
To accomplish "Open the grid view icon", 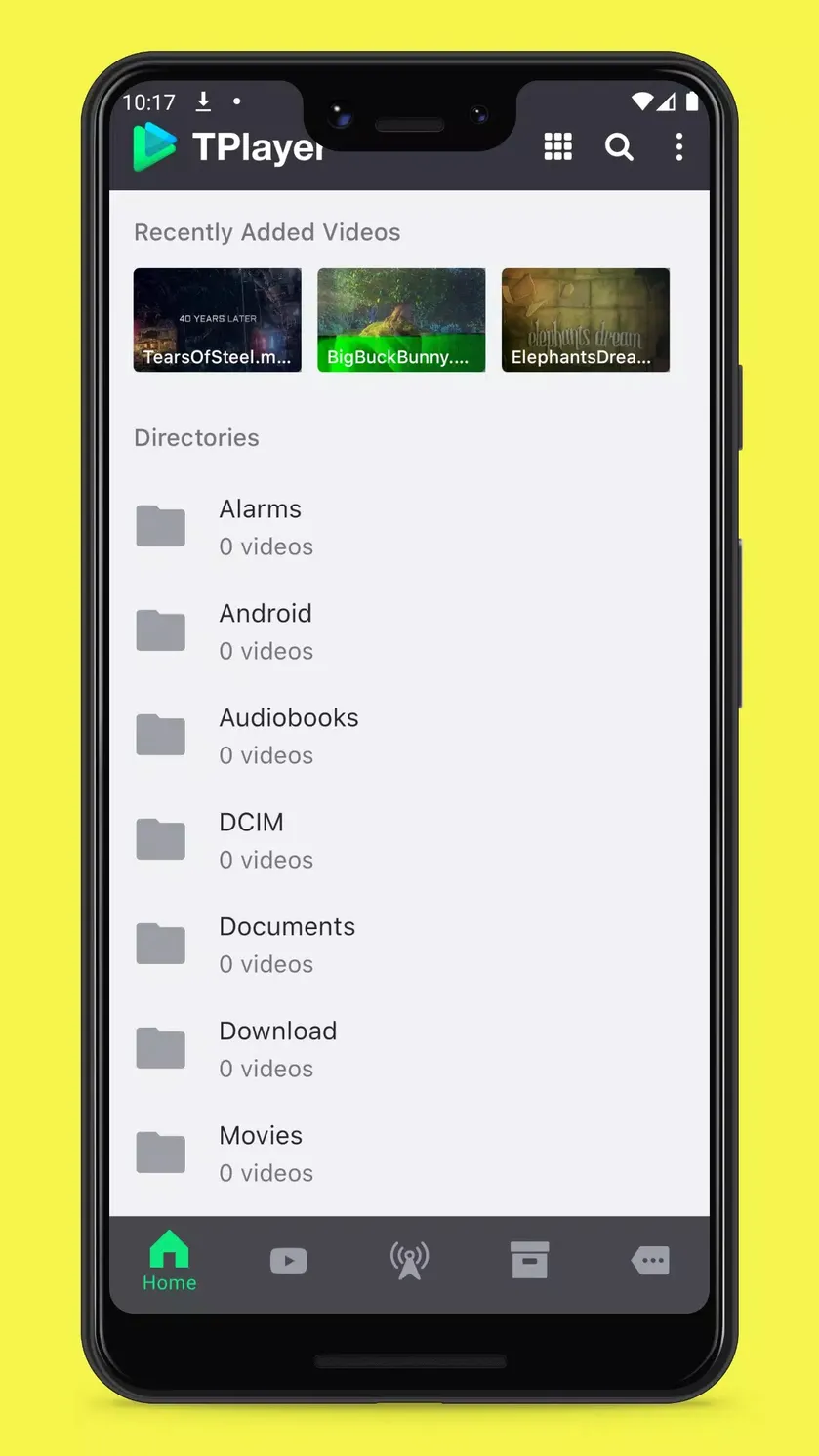I will 557,146.
